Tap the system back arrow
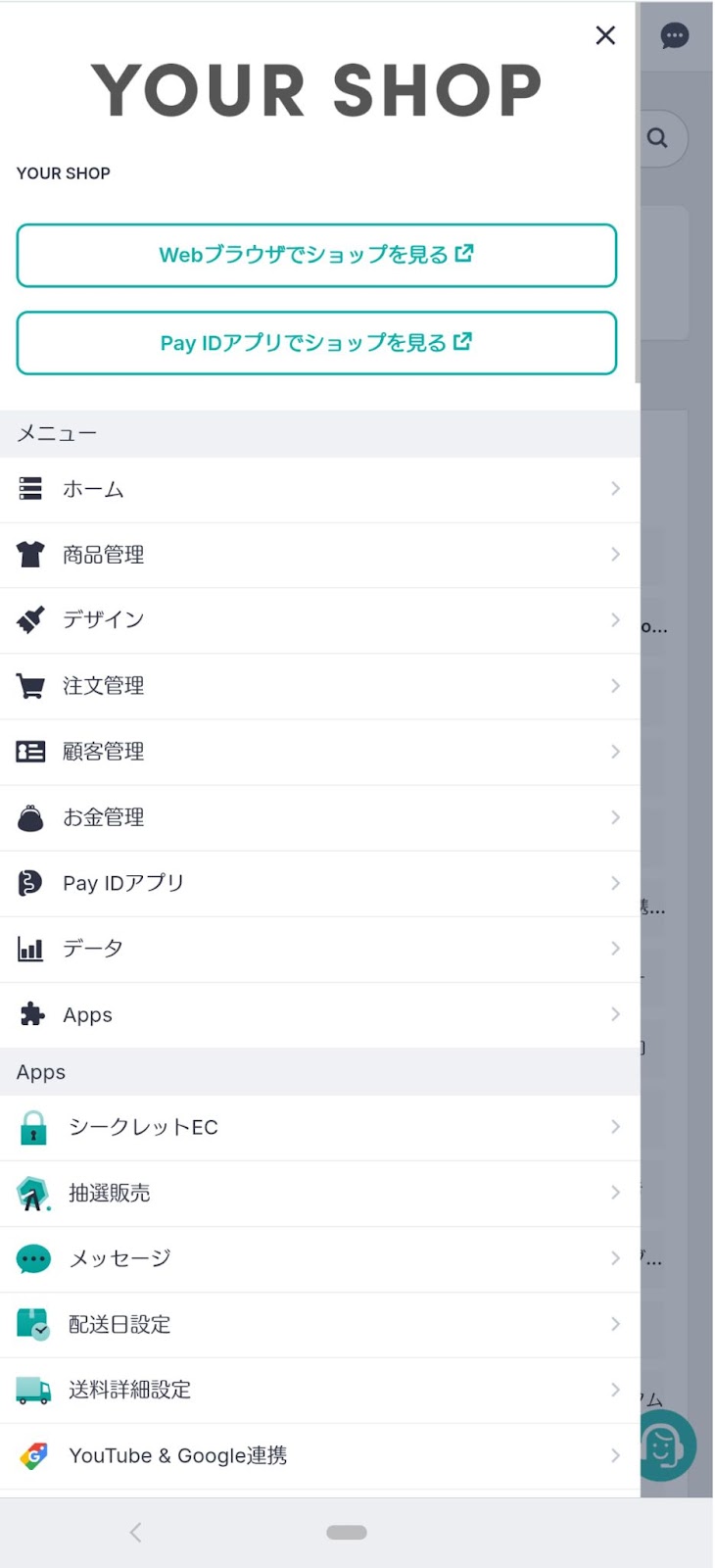Image resolution: width=715 pixels, height=1568 pixels. 136,1532
